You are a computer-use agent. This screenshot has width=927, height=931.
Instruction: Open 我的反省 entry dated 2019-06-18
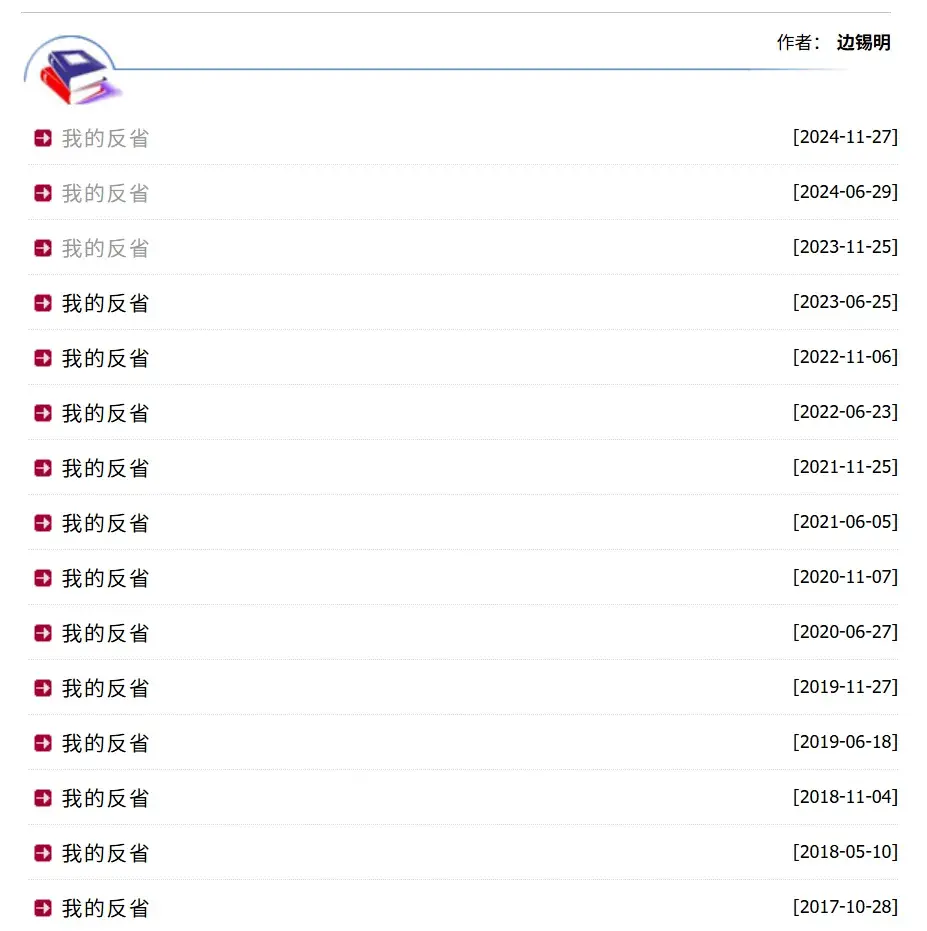pyautogui.click(x=105, y=743)
